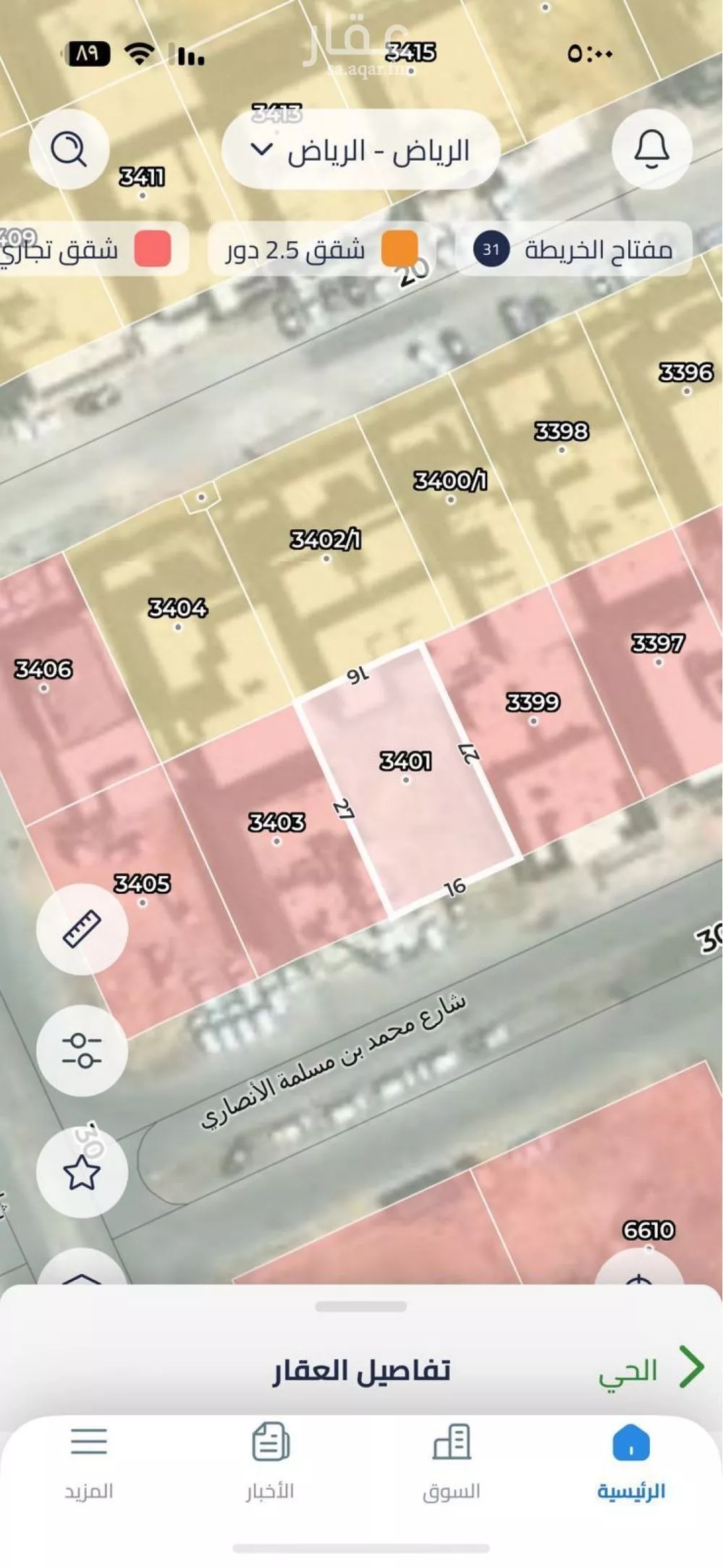
Task: Tap the ruler measurement tool
Action: 82,930
